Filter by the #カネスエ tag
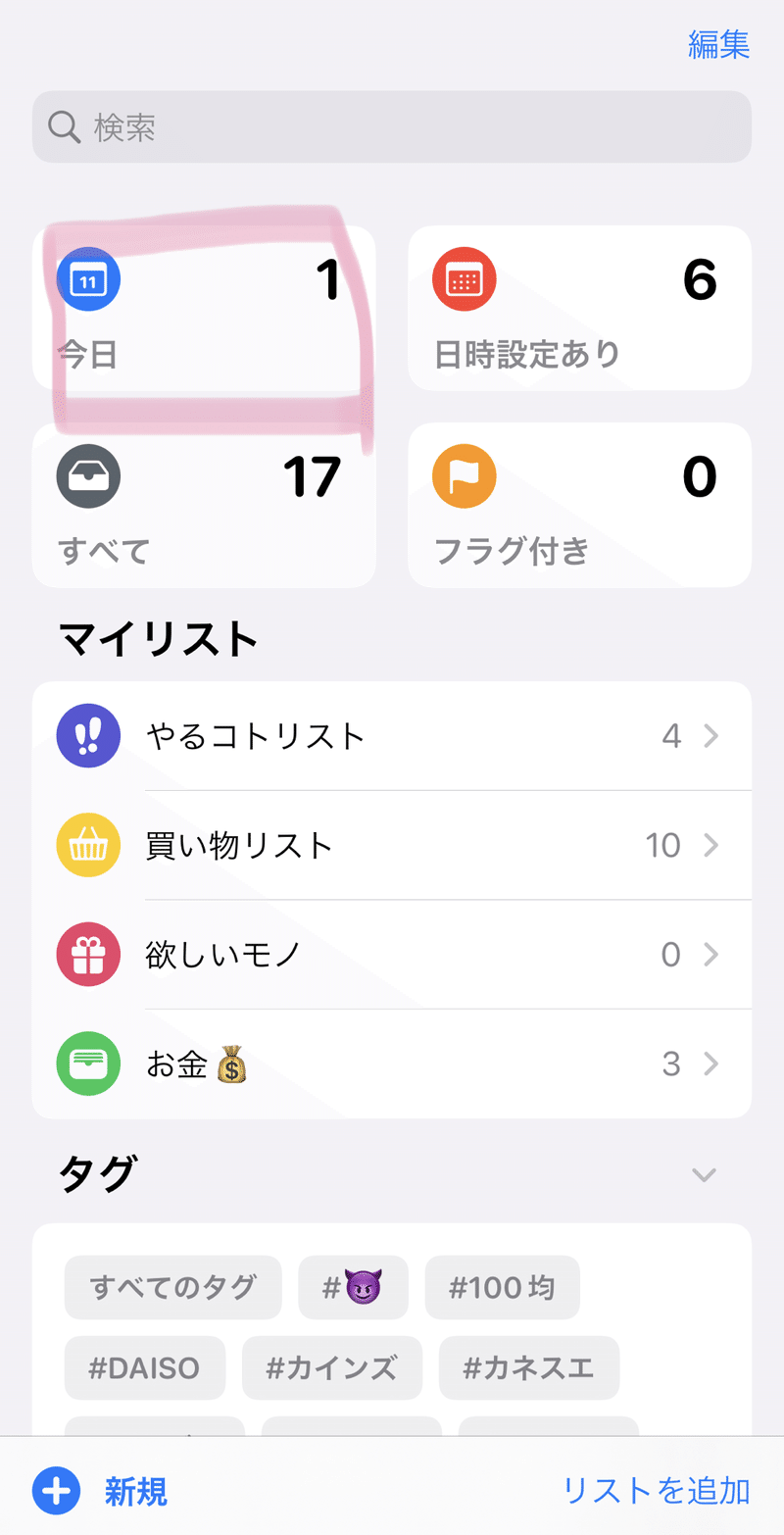Viewport: 784px width, 1535px height. pos(529,1367)
